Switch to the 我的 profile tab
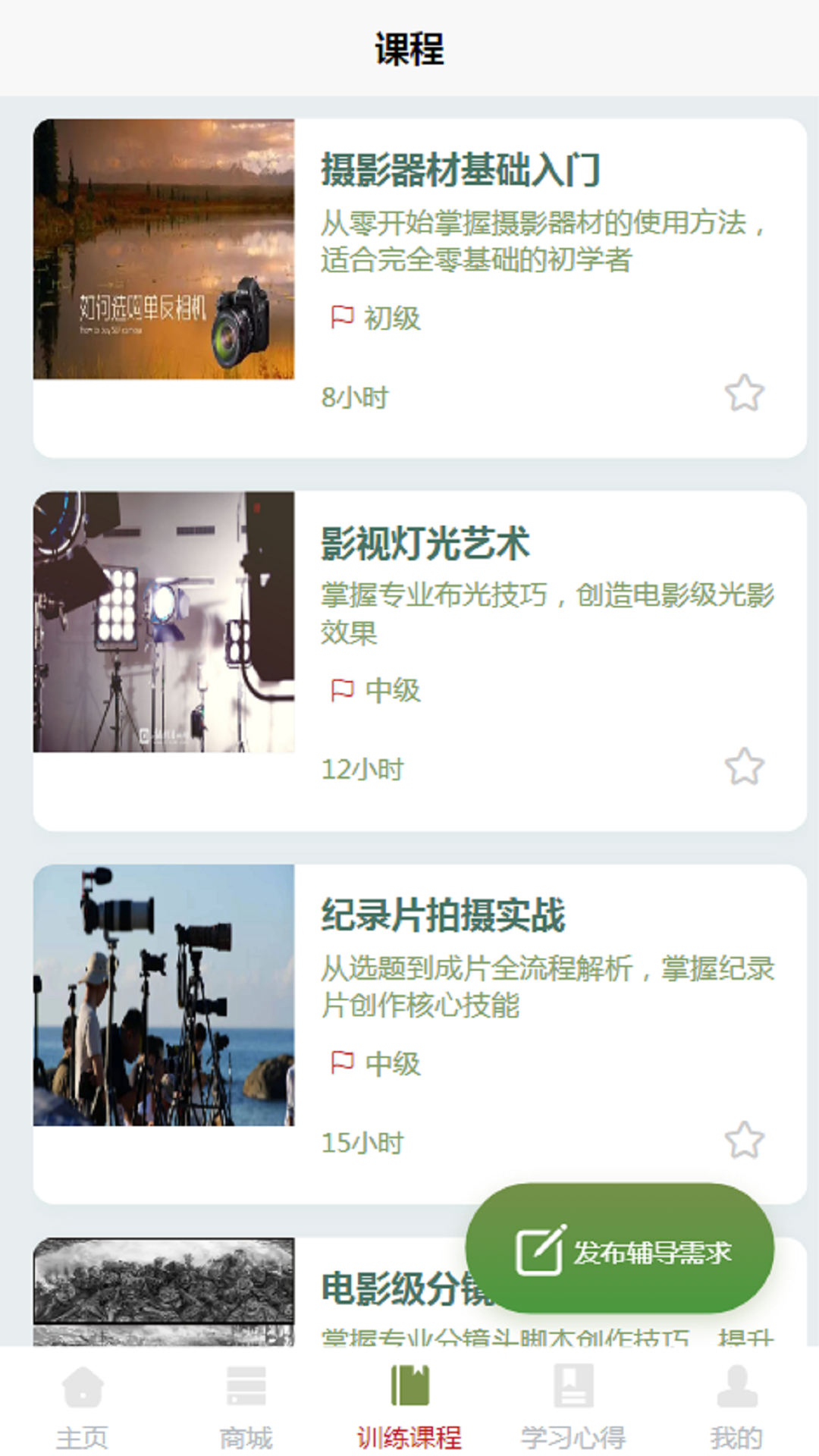The image size is (819, 1456). (x=736, y=1406)
